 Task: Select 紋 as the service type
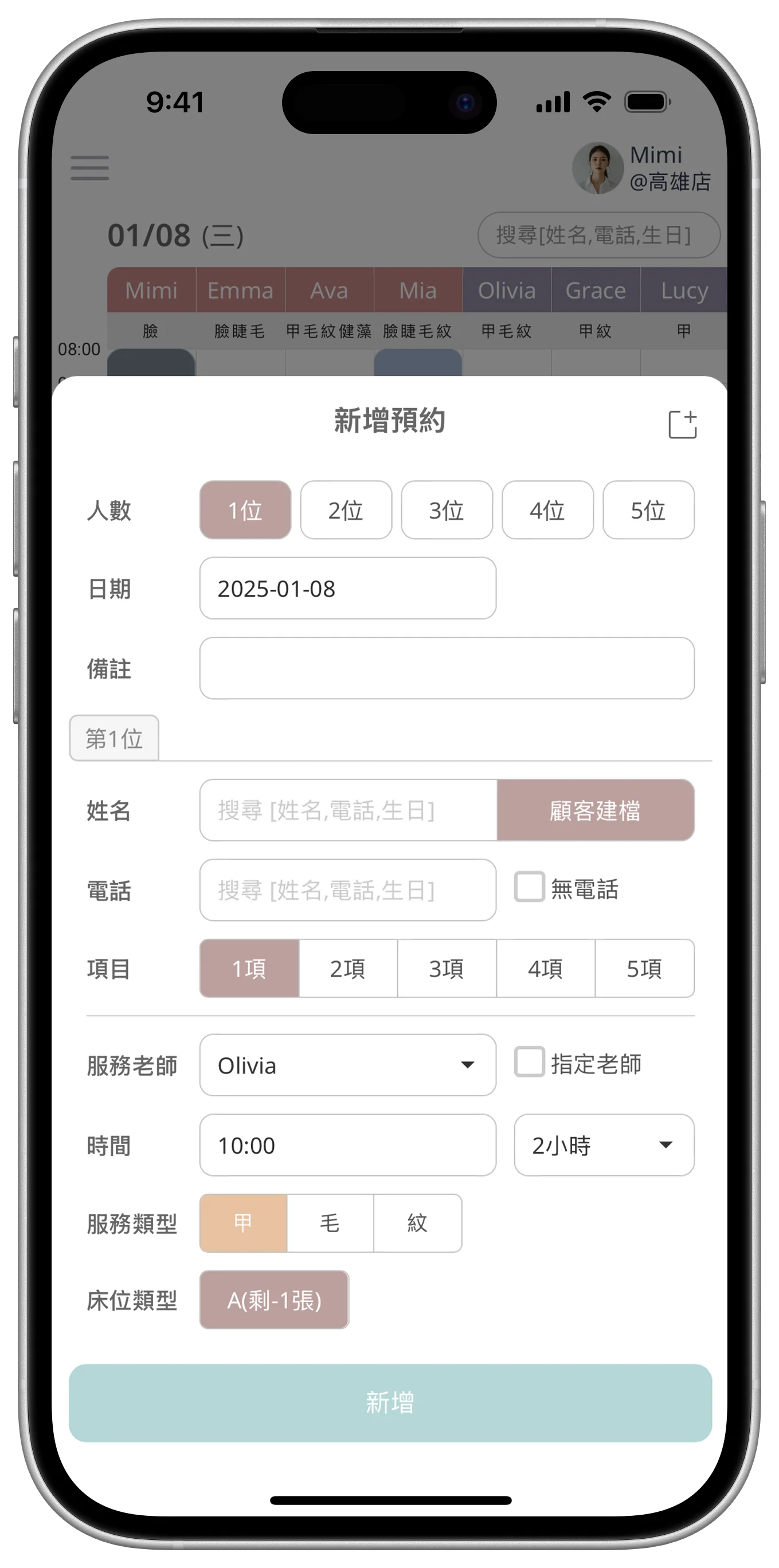point(417,1223)
